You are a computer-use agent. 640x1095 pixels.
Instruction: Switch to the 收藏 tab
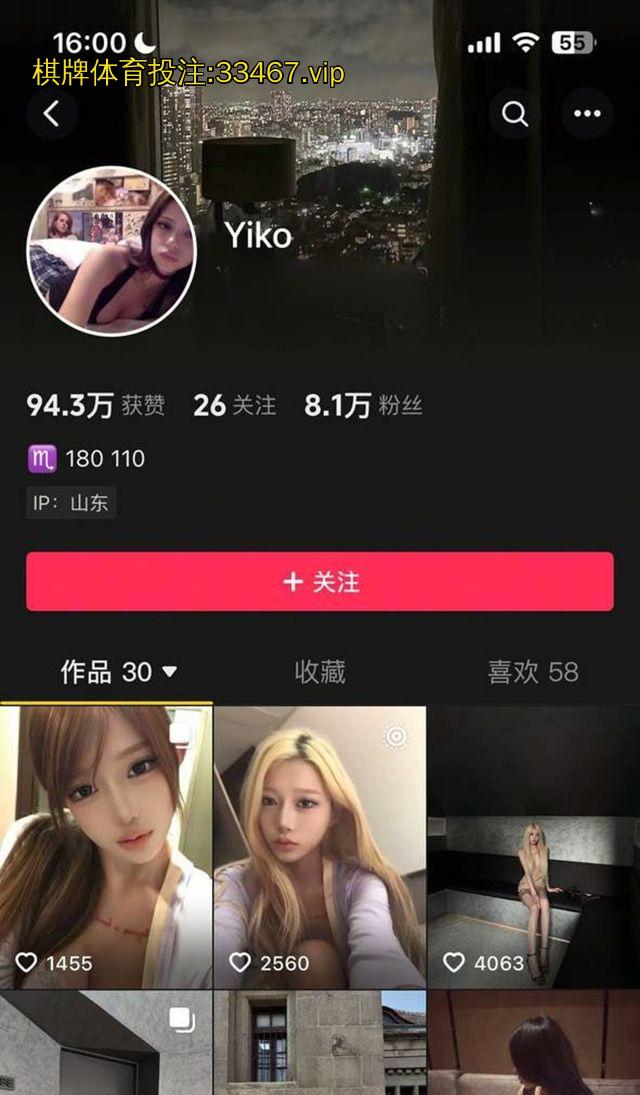[x=320, y=672]
